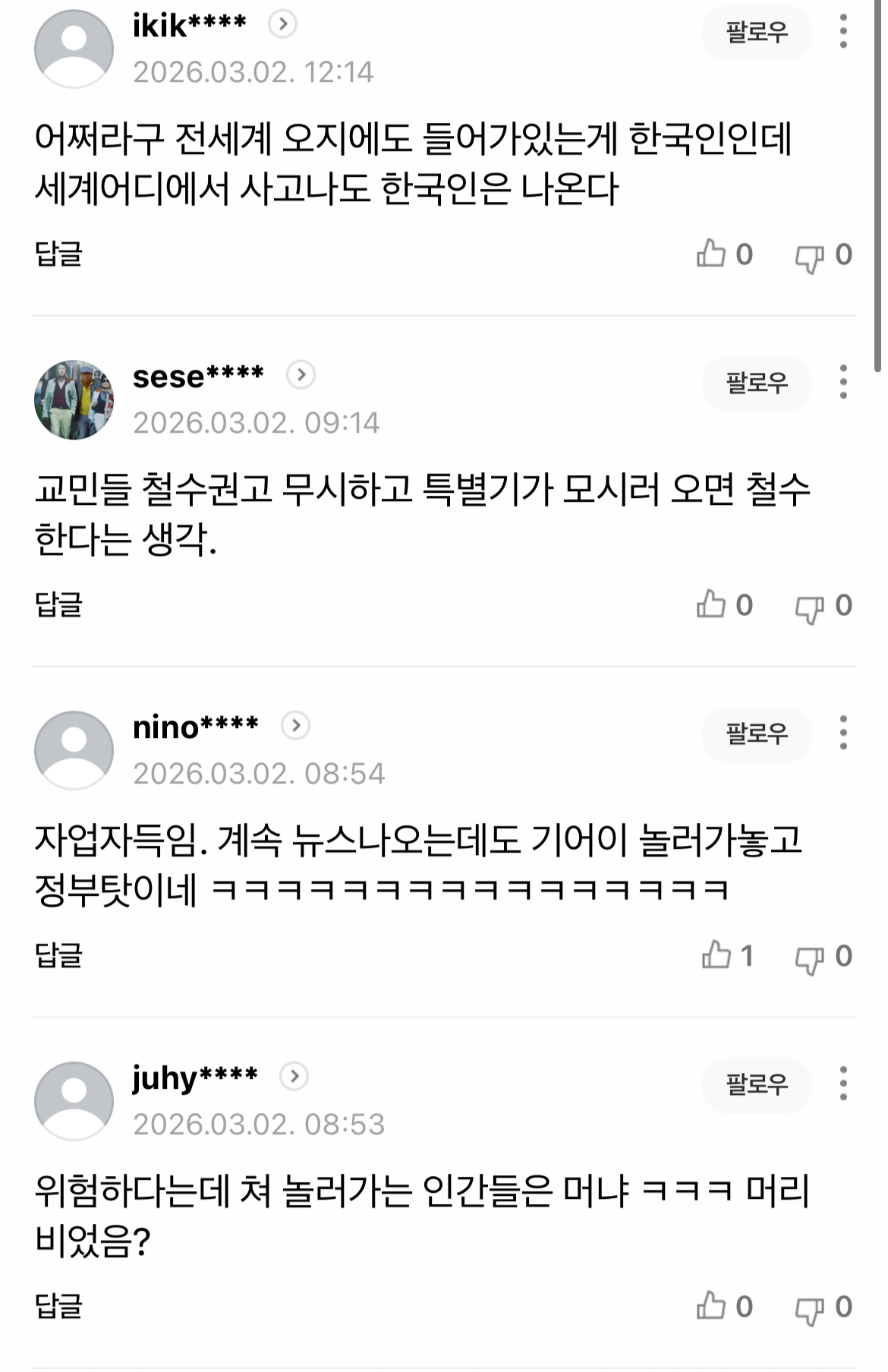888x1372 pixels.
Task: Open juhy**** profile chevron
Action: [294, 1077]
